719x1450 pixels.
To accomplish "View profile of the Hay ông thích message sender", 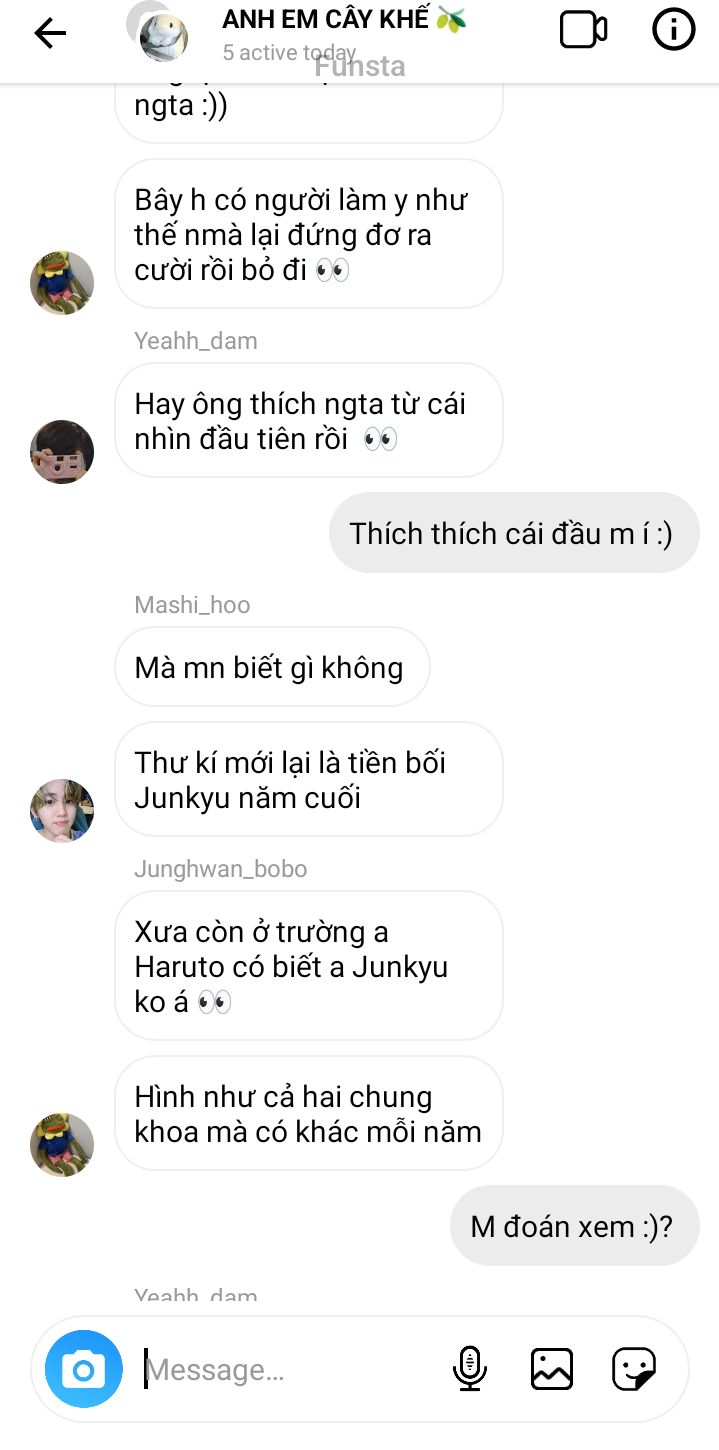I will (x=62, y=452).
